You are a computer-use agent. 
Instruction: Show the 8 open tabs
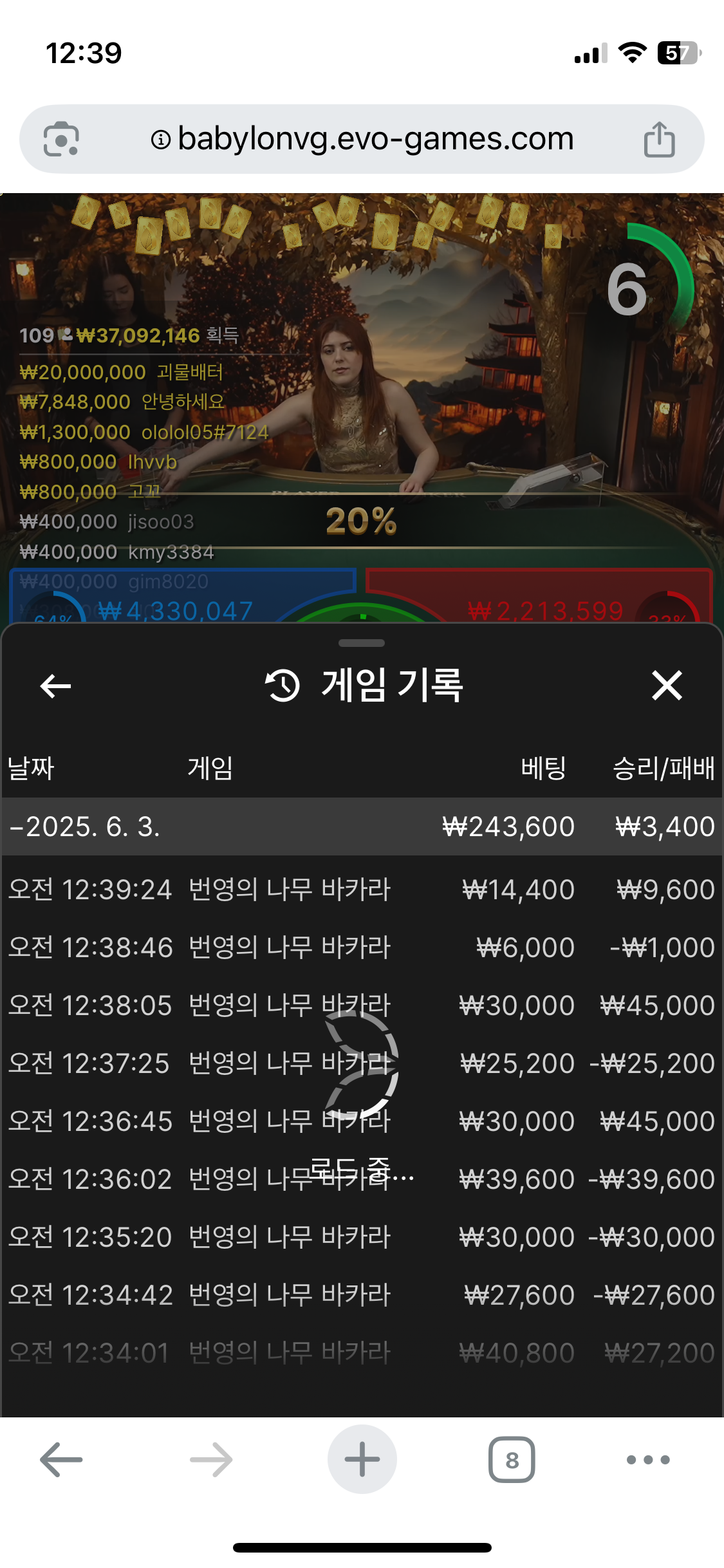pos(512,1460)
